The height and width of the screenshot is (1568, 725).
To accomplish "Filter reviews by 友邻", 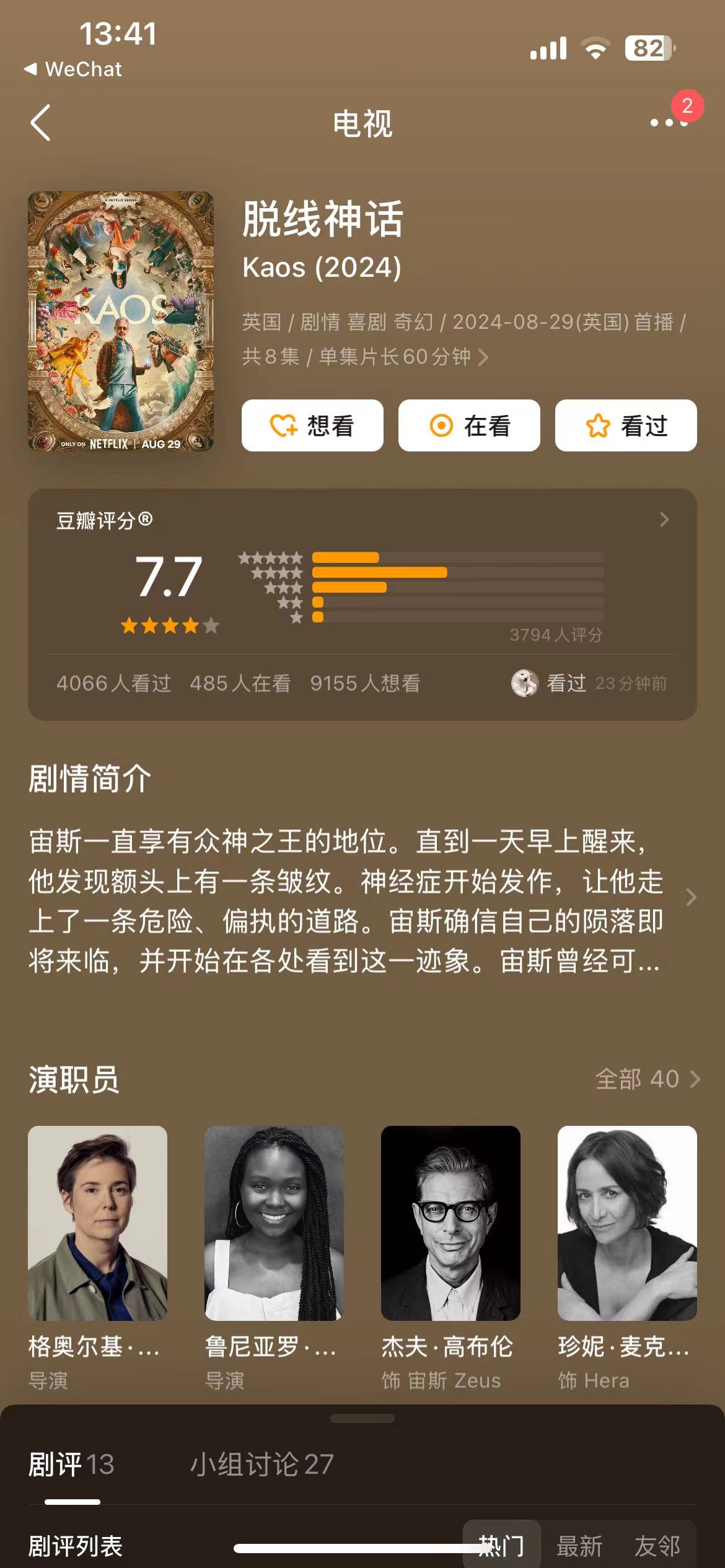I will point(657,1546).
